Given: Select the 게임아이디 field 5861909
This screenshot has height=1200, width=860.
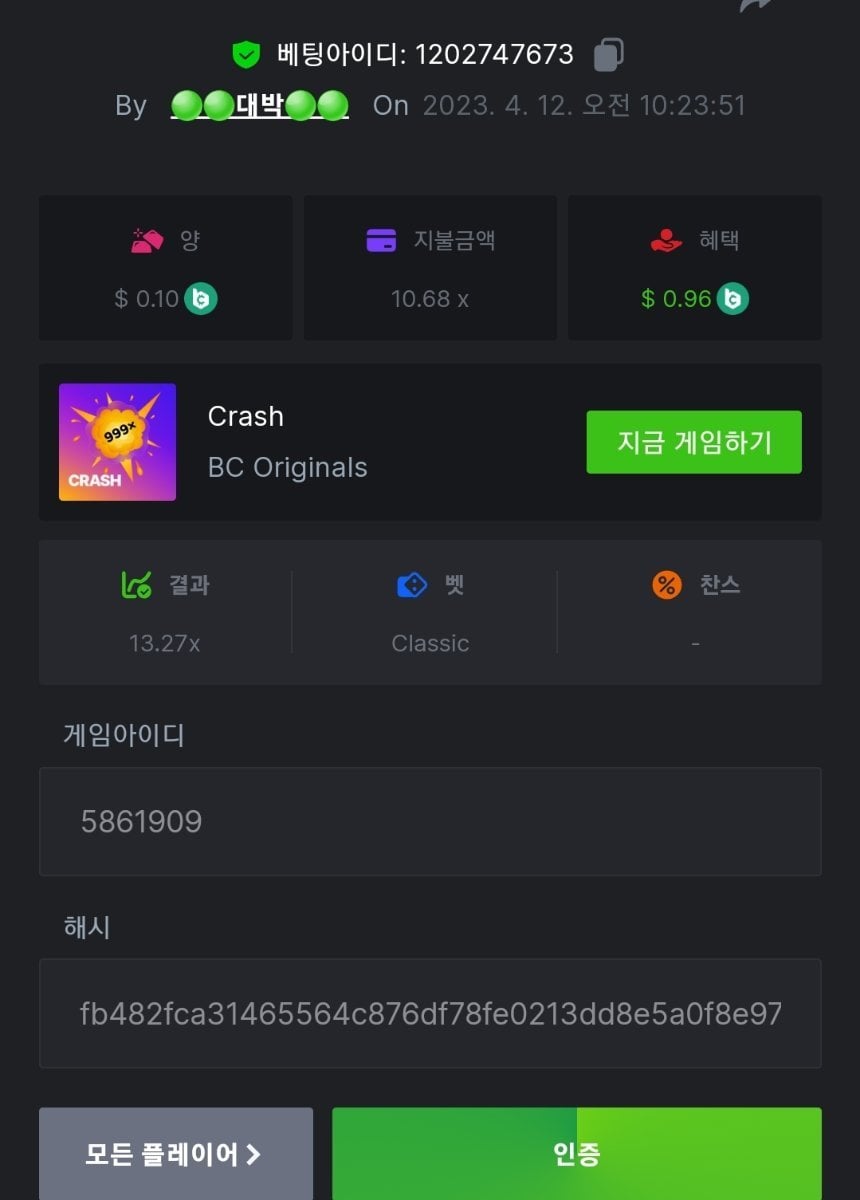Looking at the screenshot, I should [430, 822].
